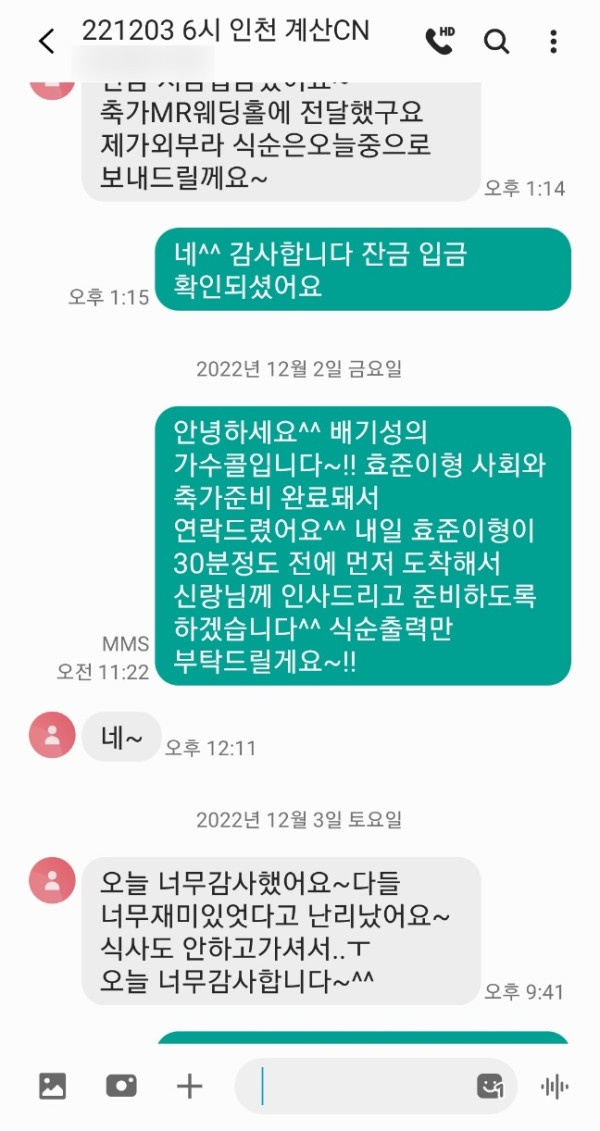Record a voice message
Image resolution: width=600 pixels, height=1131 pixels.
(554, 1086)
